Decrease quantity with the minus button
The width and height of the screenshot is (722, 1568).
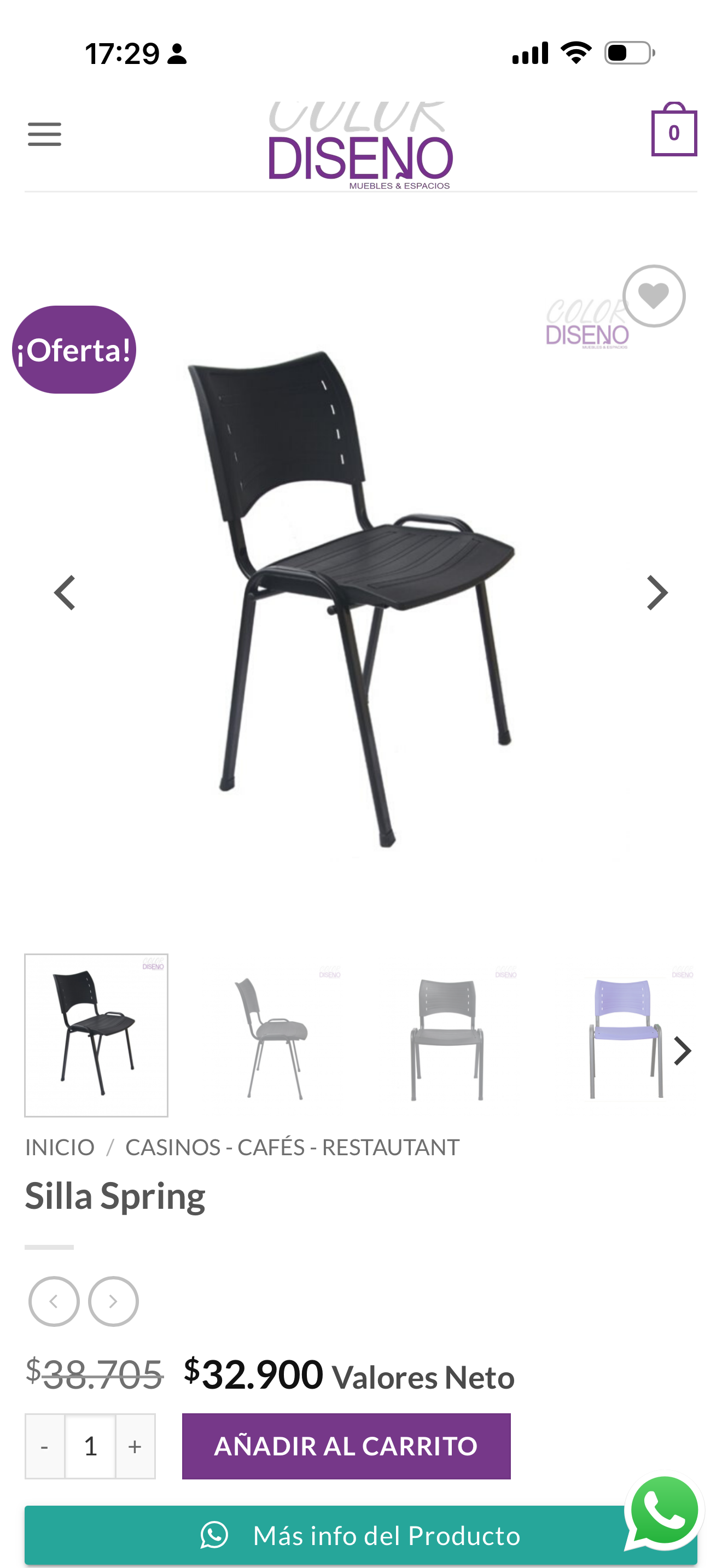pos(44,1447)
